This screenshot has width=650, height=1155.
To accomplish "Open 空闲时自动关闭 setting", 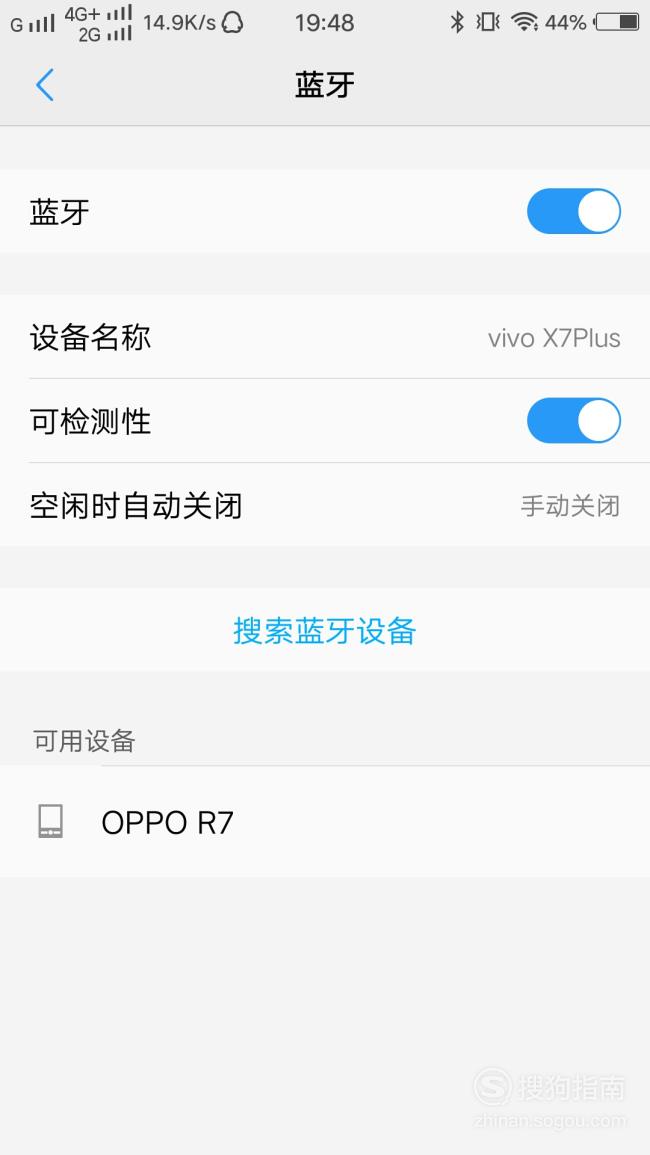I will click(325, 505).
